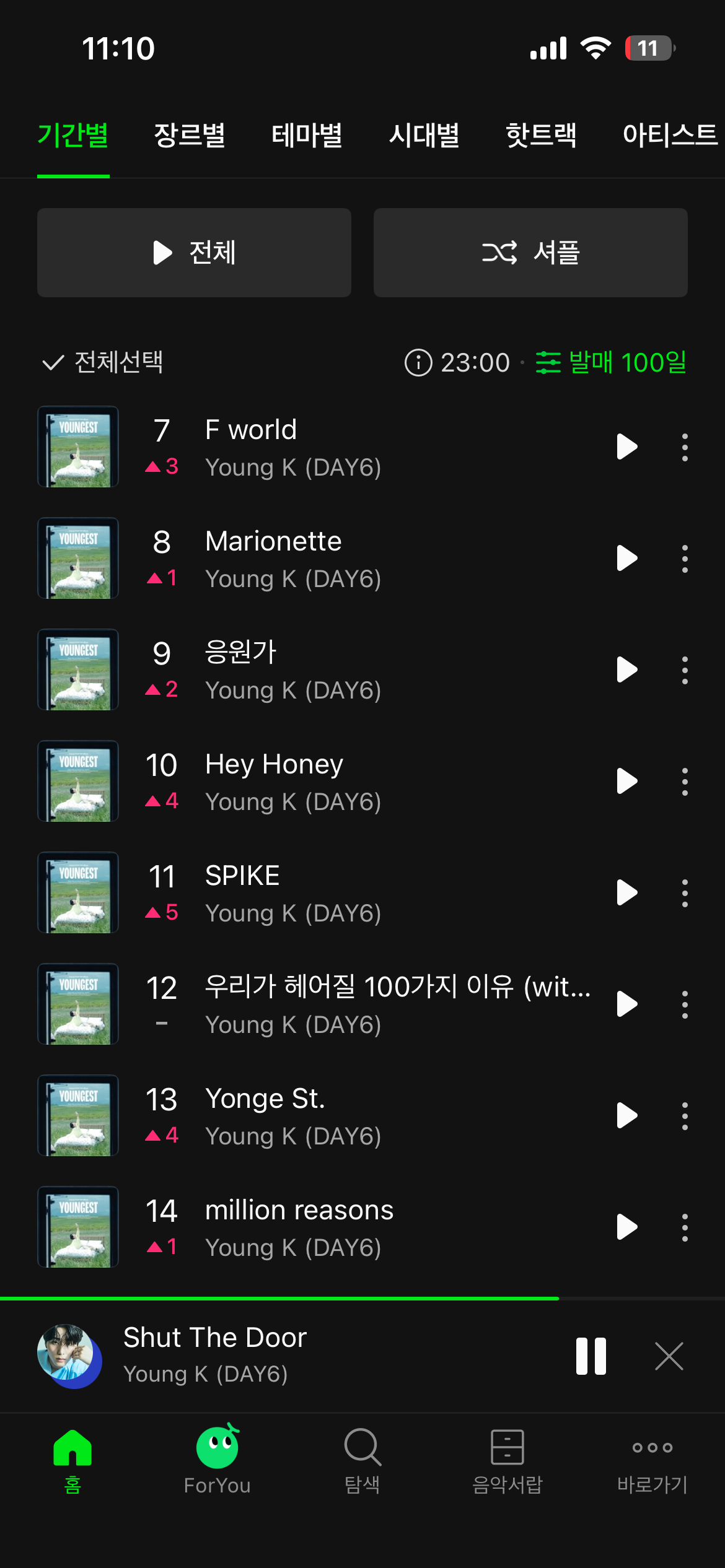Screen dimensions: 725x1568
Task: Play the song Hey Honey
Action: 627,781
